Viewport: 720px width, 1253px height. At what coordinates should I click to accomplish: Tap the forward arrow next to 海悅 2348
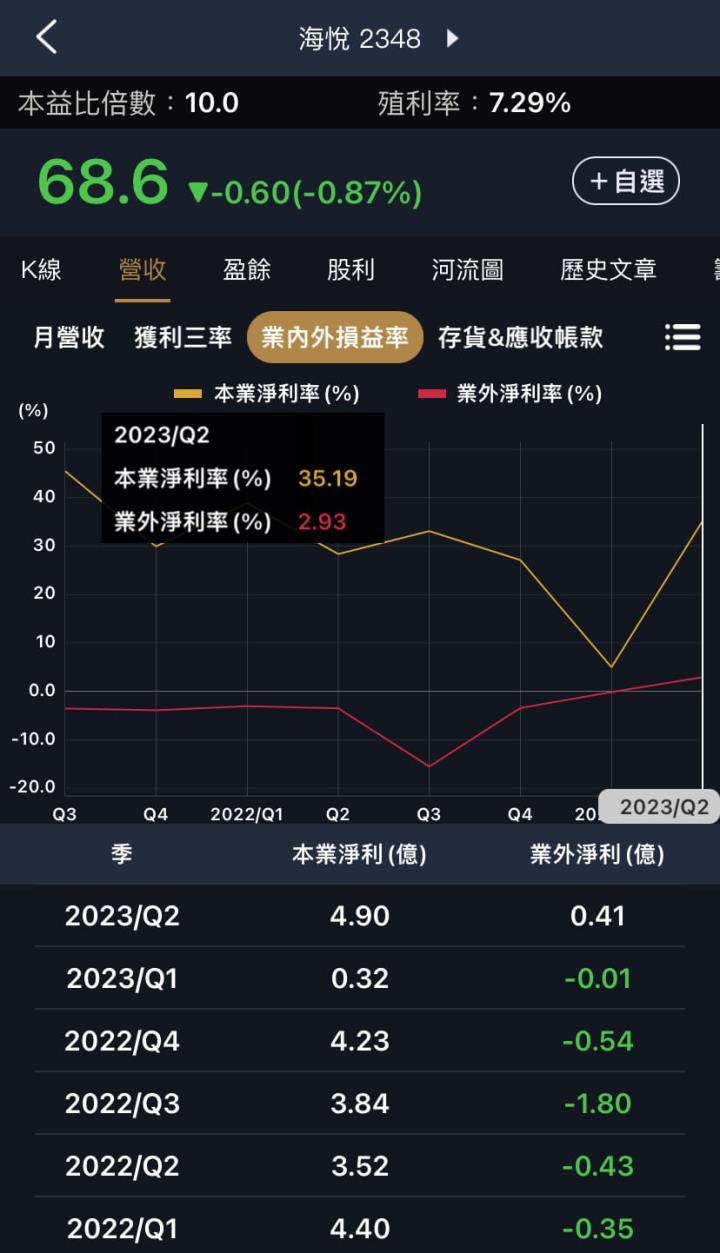[451, 37]
